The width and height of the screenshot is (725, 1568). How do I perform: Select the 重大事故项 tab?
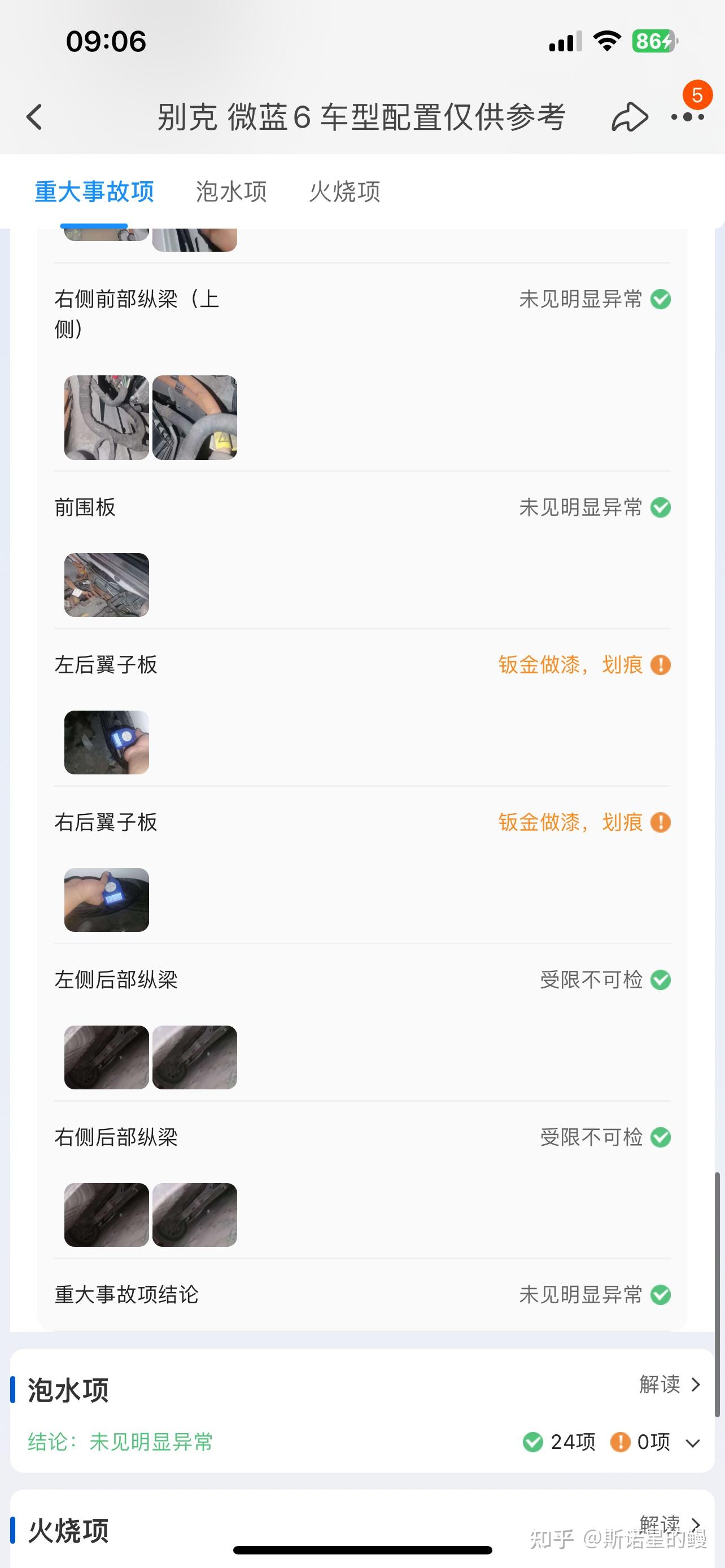94,192
